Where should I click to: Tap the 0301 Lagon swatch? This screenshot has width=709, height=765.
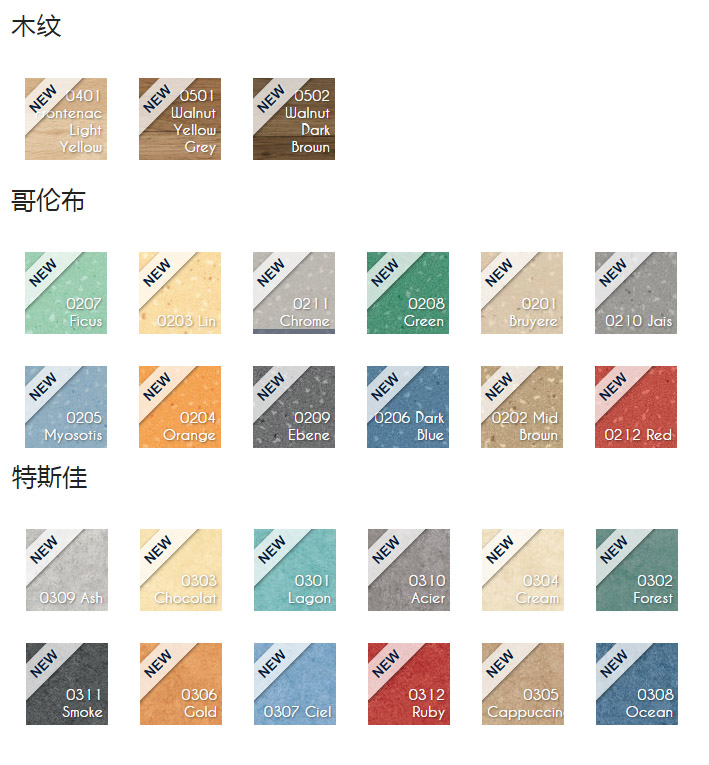(295, 570)
